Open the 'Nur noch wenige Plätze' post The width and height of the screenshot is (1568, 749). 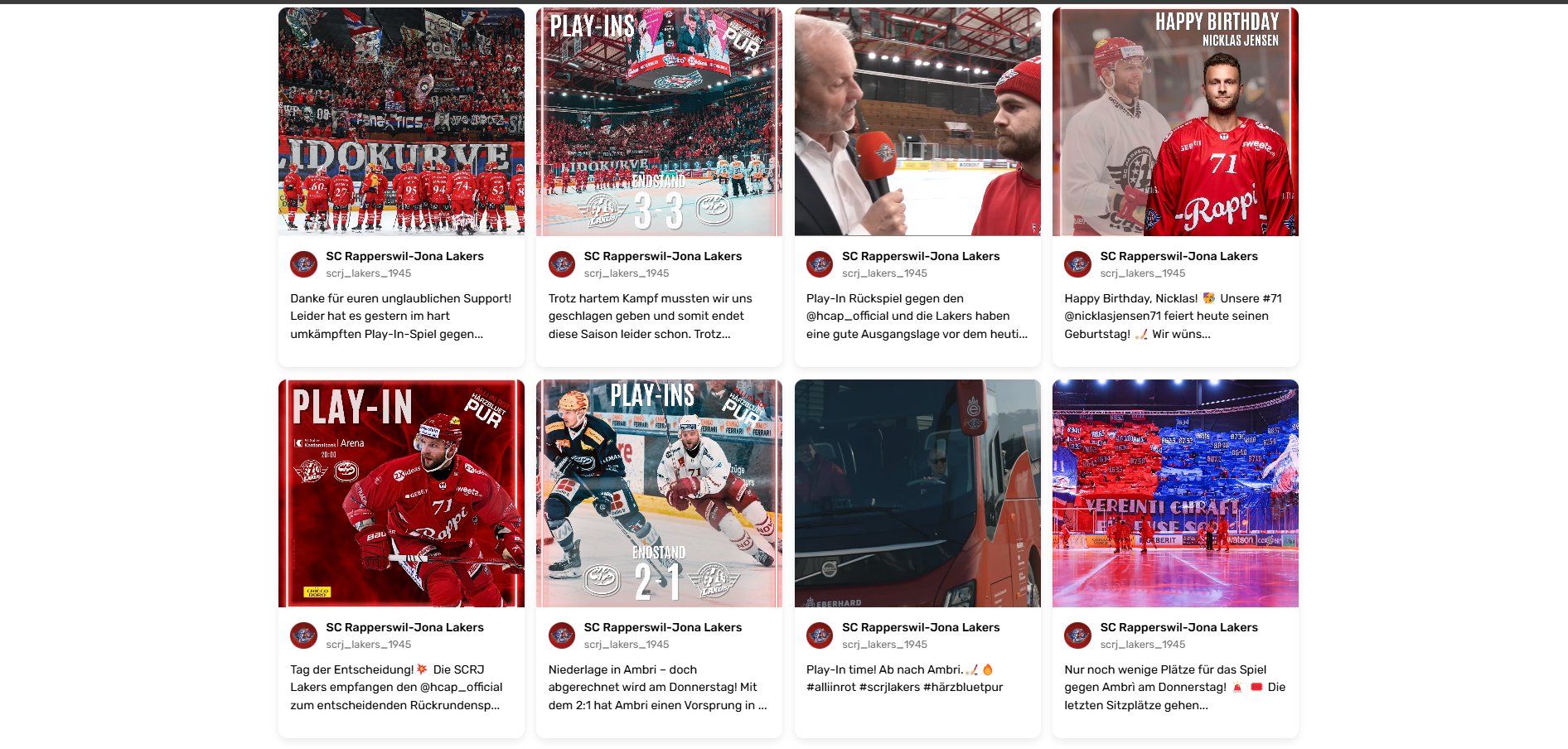click(x=1175, y=494)
